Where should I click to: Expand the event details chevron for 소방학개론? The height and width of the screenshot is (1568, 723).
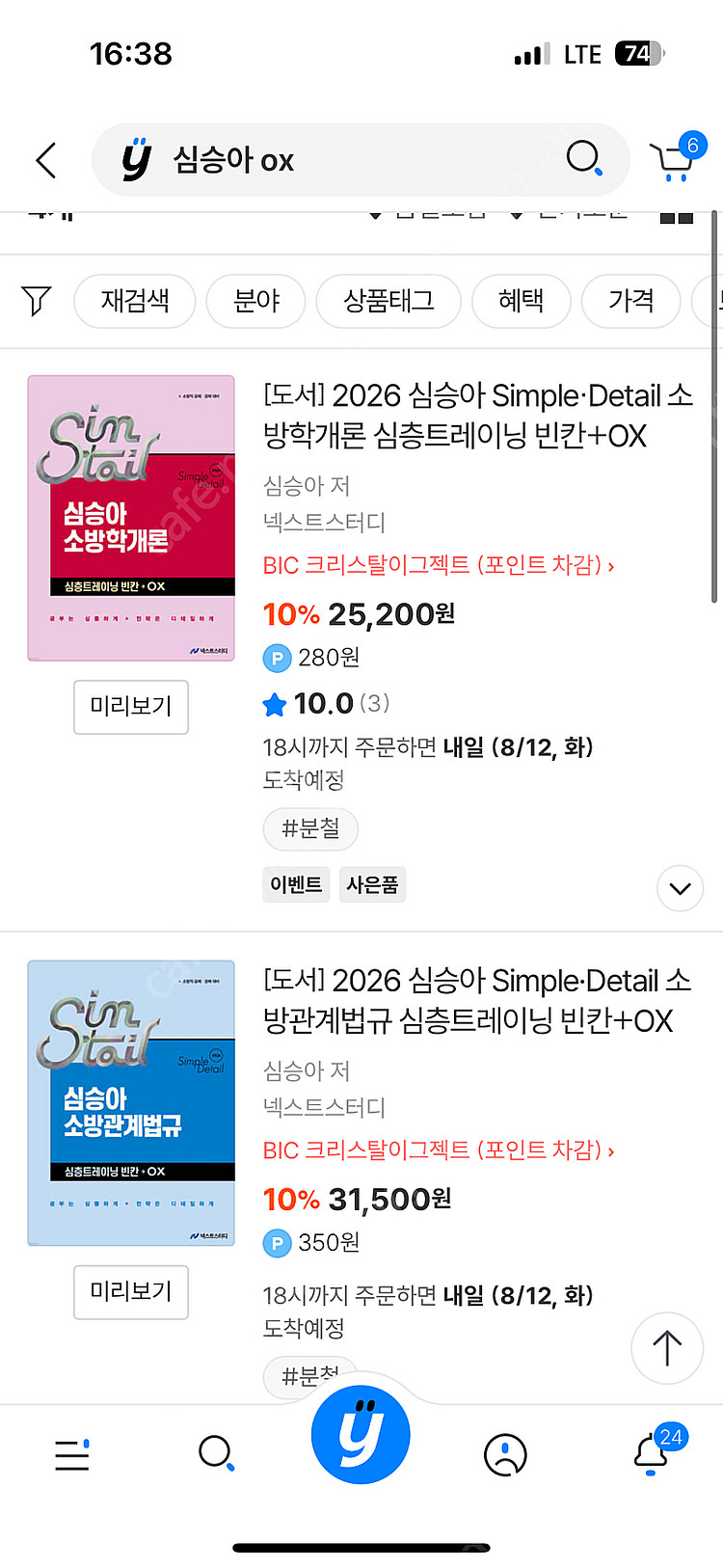pyautogui.click(x=680, y=888)
